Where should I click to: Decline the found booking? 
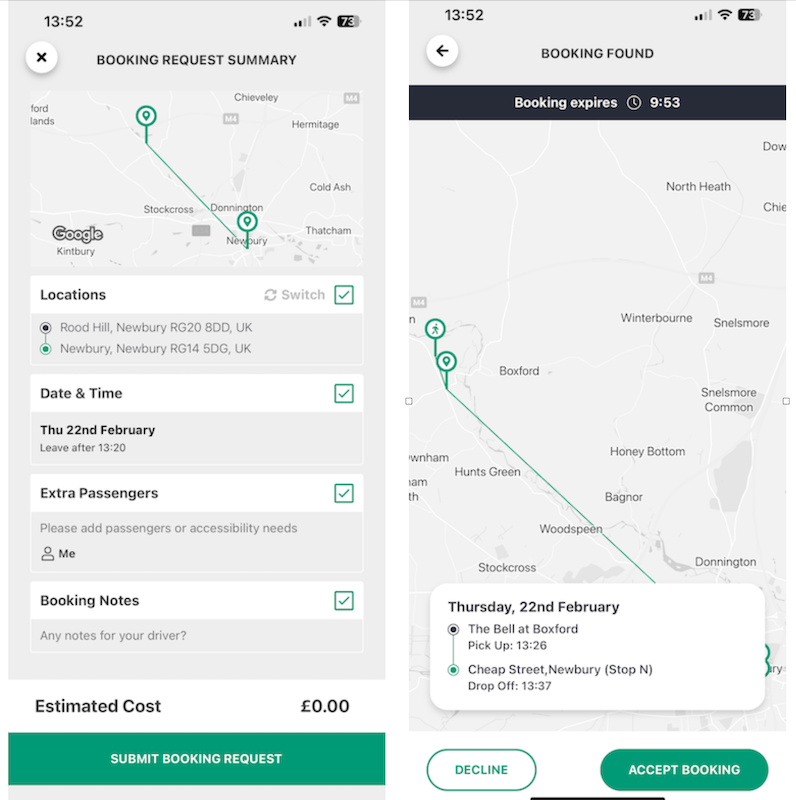point(481,770)
